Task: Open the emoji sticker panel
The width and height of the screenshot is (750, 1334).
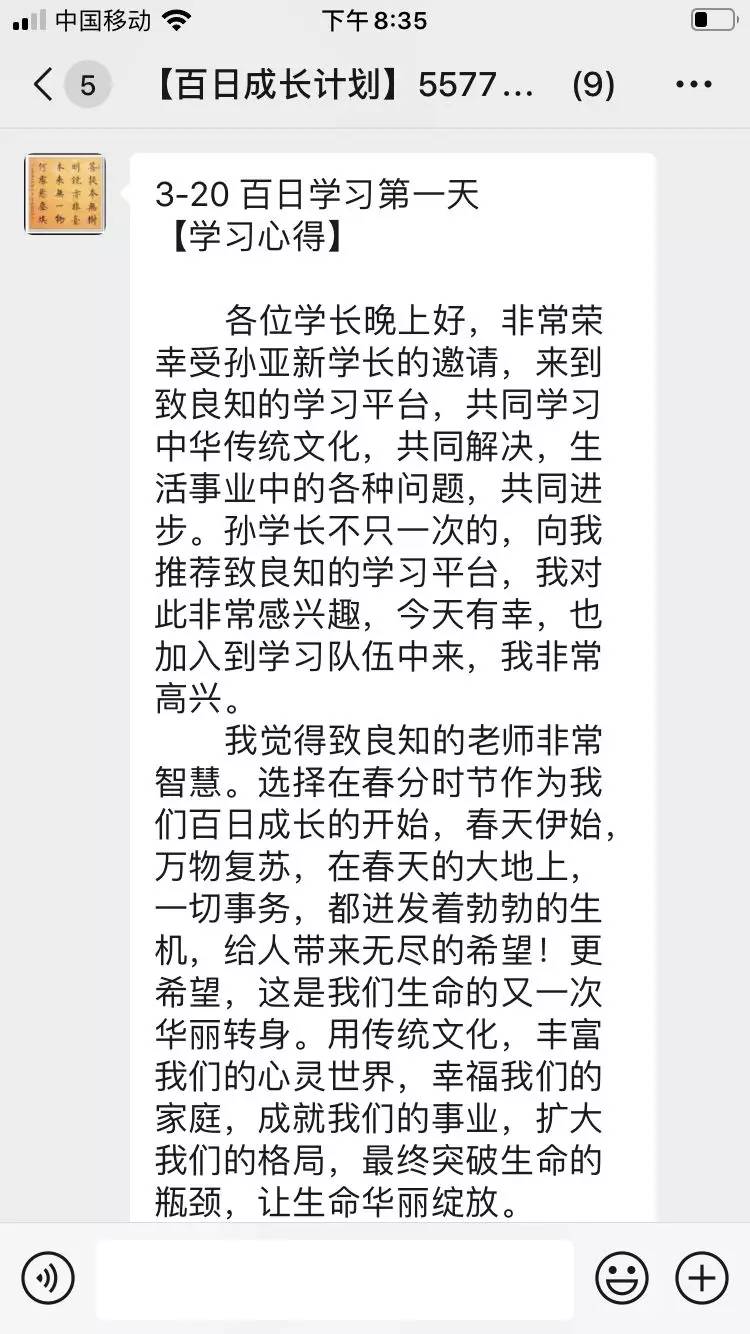Action: point(622,1278)
